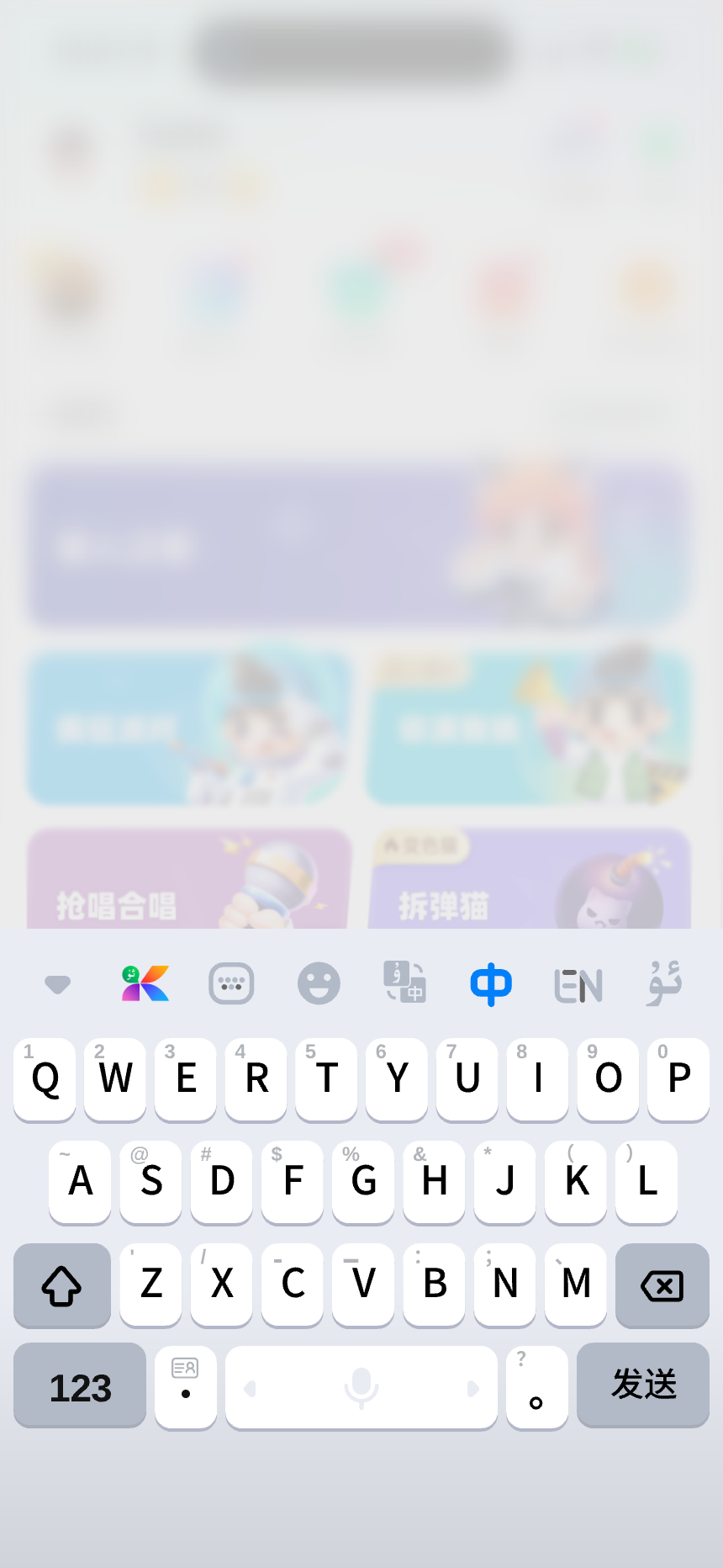The image size is (723, 1568).
Task: Open the 抢唱合唱 game card
Action: (x=189, y=879)
